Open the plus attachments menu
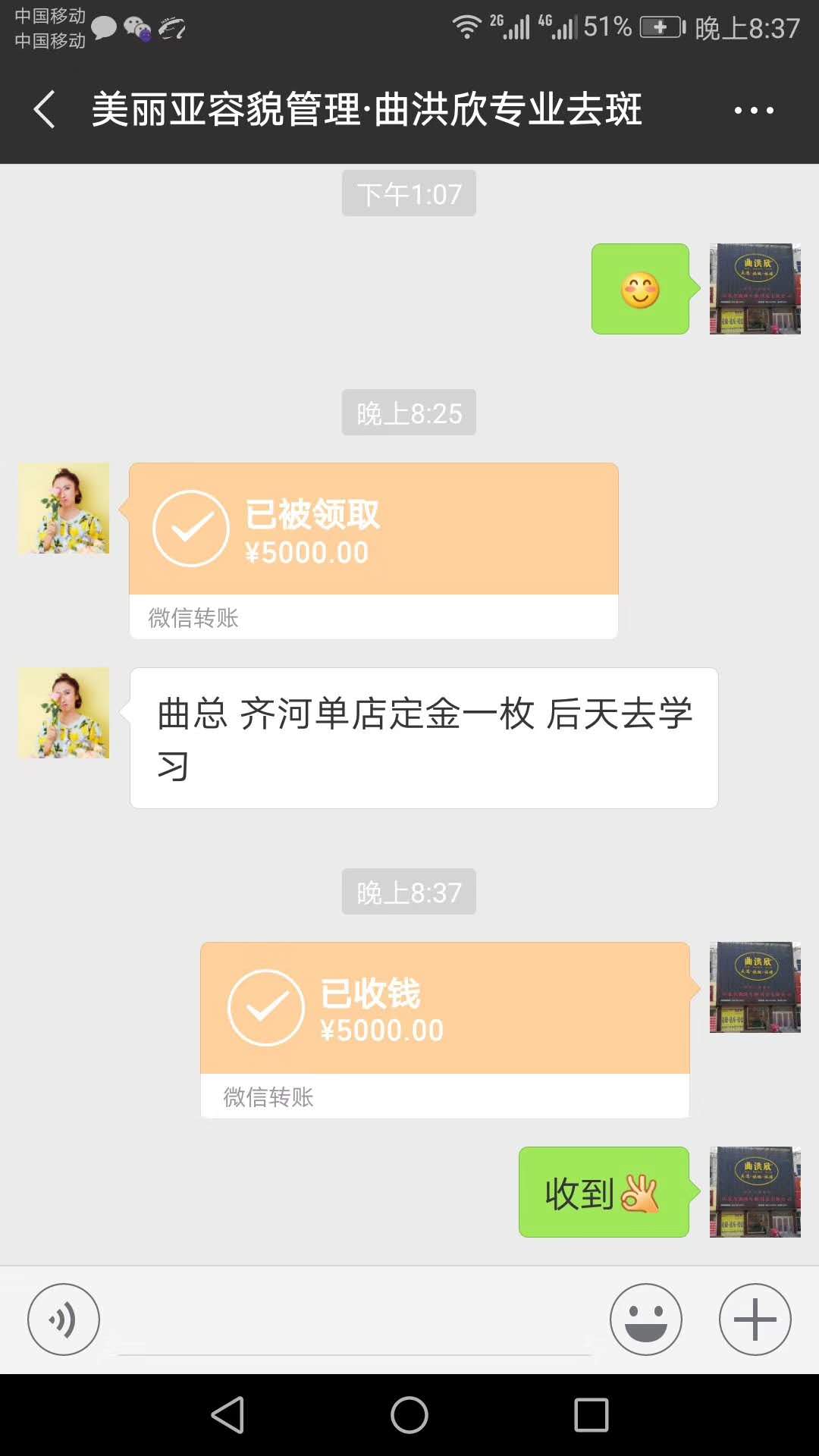 click(755, 1319)
